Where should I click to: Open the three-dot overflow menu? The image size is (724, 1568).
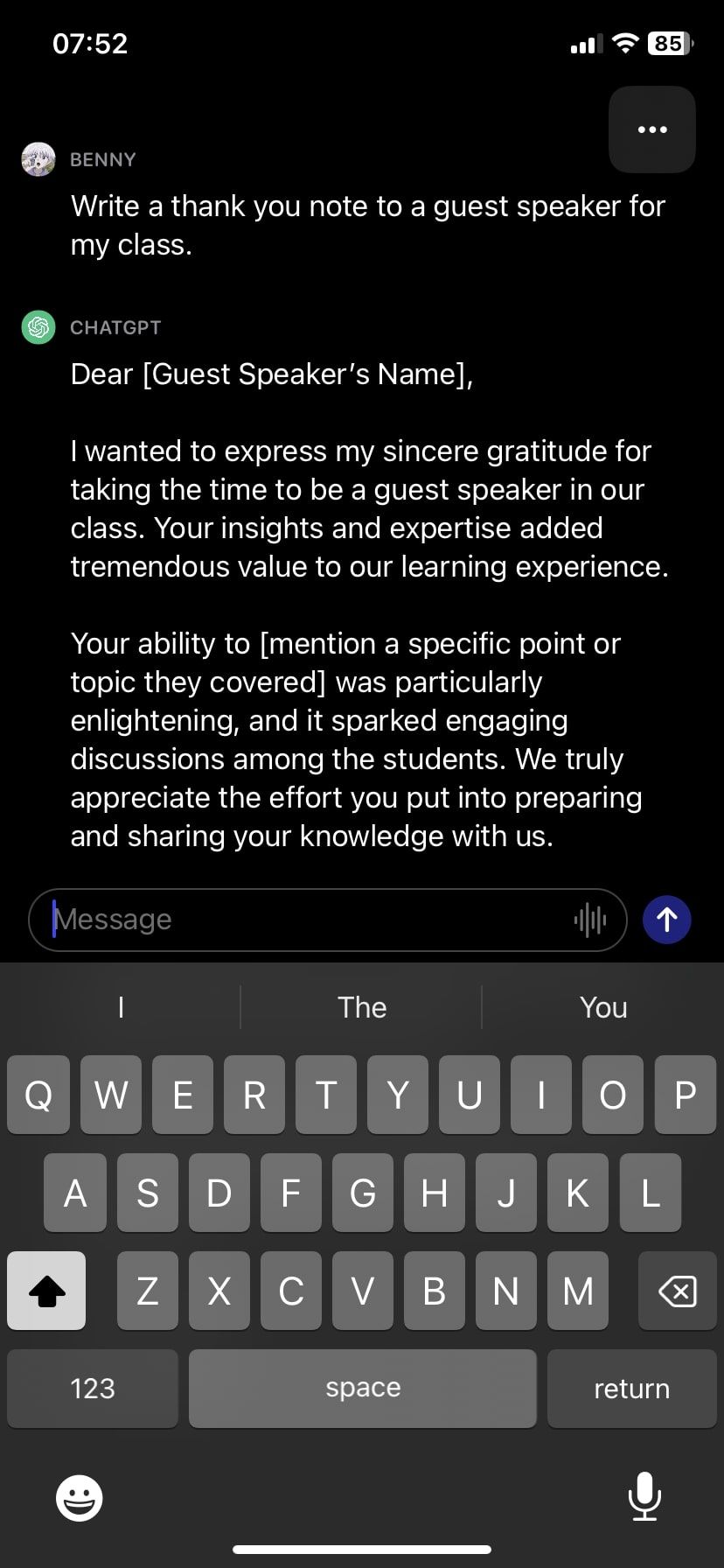point(651,129)
